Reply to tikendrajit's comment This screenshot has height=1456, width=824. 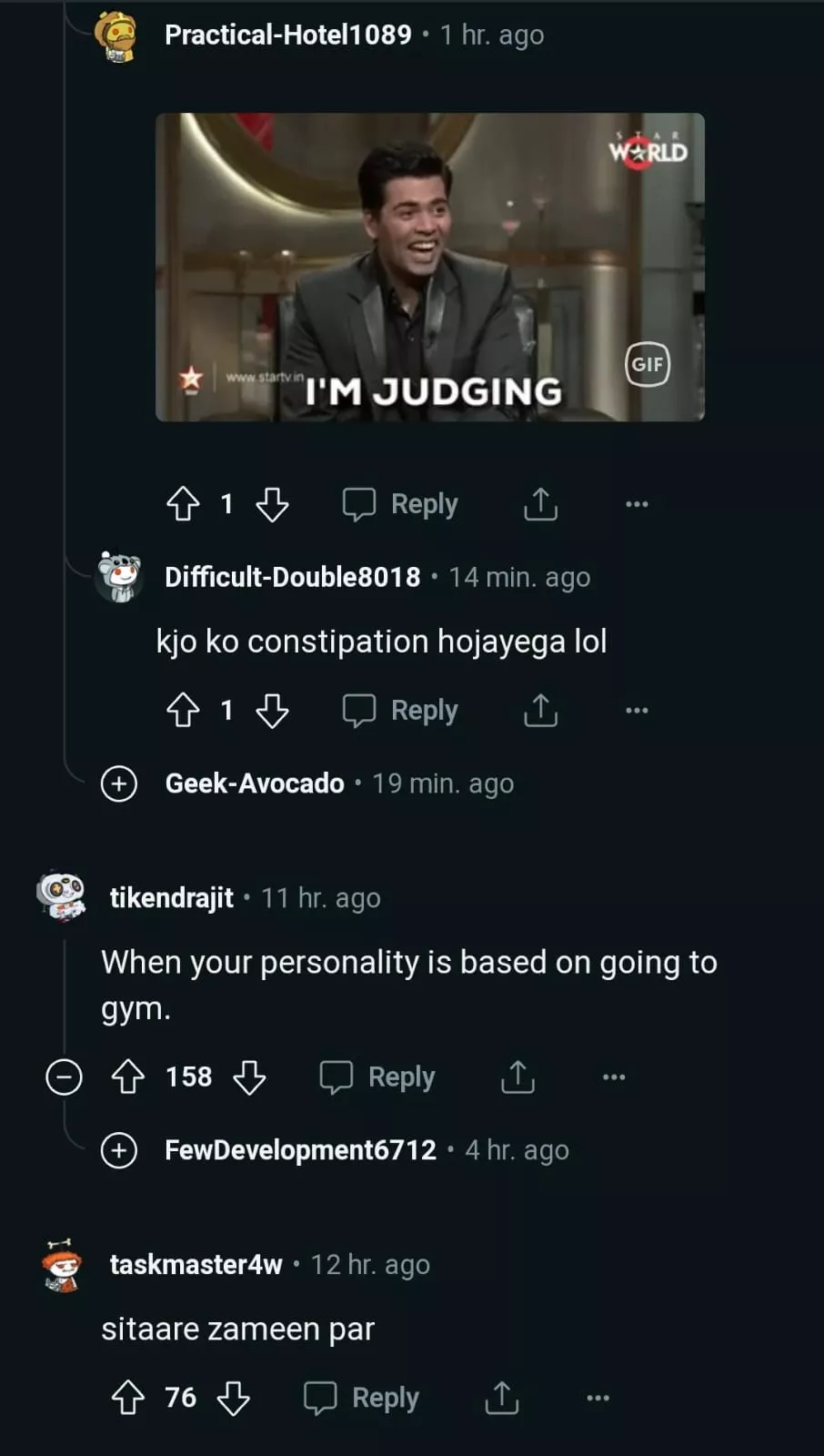(x=377, y=1077)
